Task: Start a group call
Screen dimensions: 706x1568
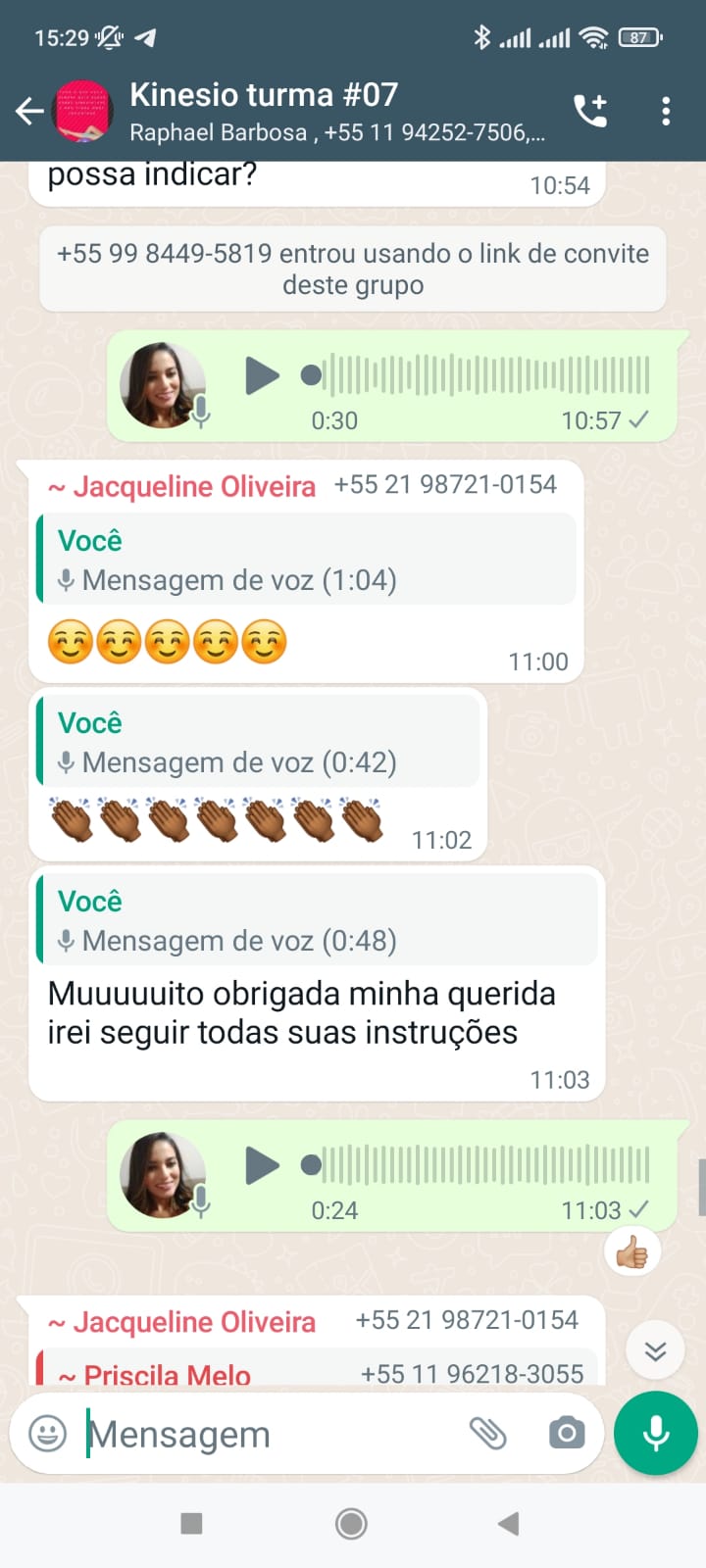Action: tap(589, 112)
